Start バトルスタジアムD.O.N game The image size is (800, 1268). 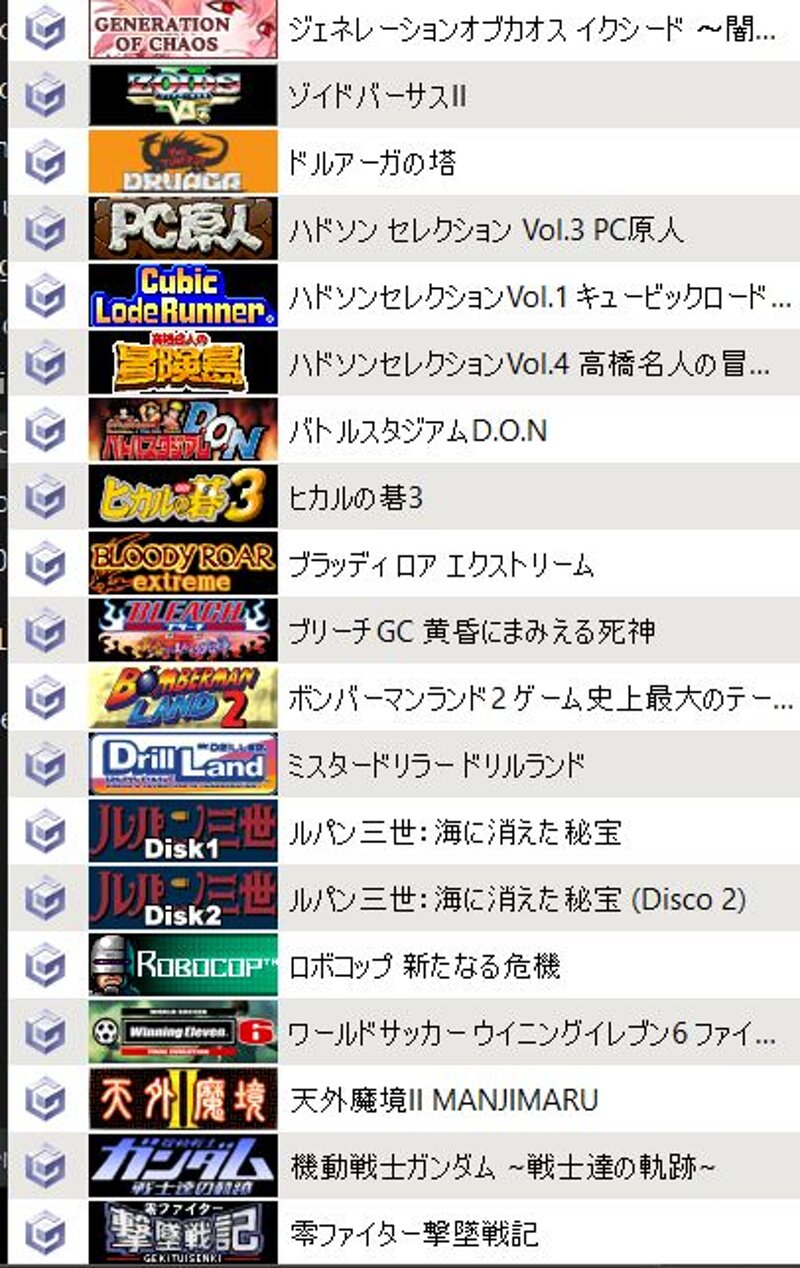click(x=417, y=431)
